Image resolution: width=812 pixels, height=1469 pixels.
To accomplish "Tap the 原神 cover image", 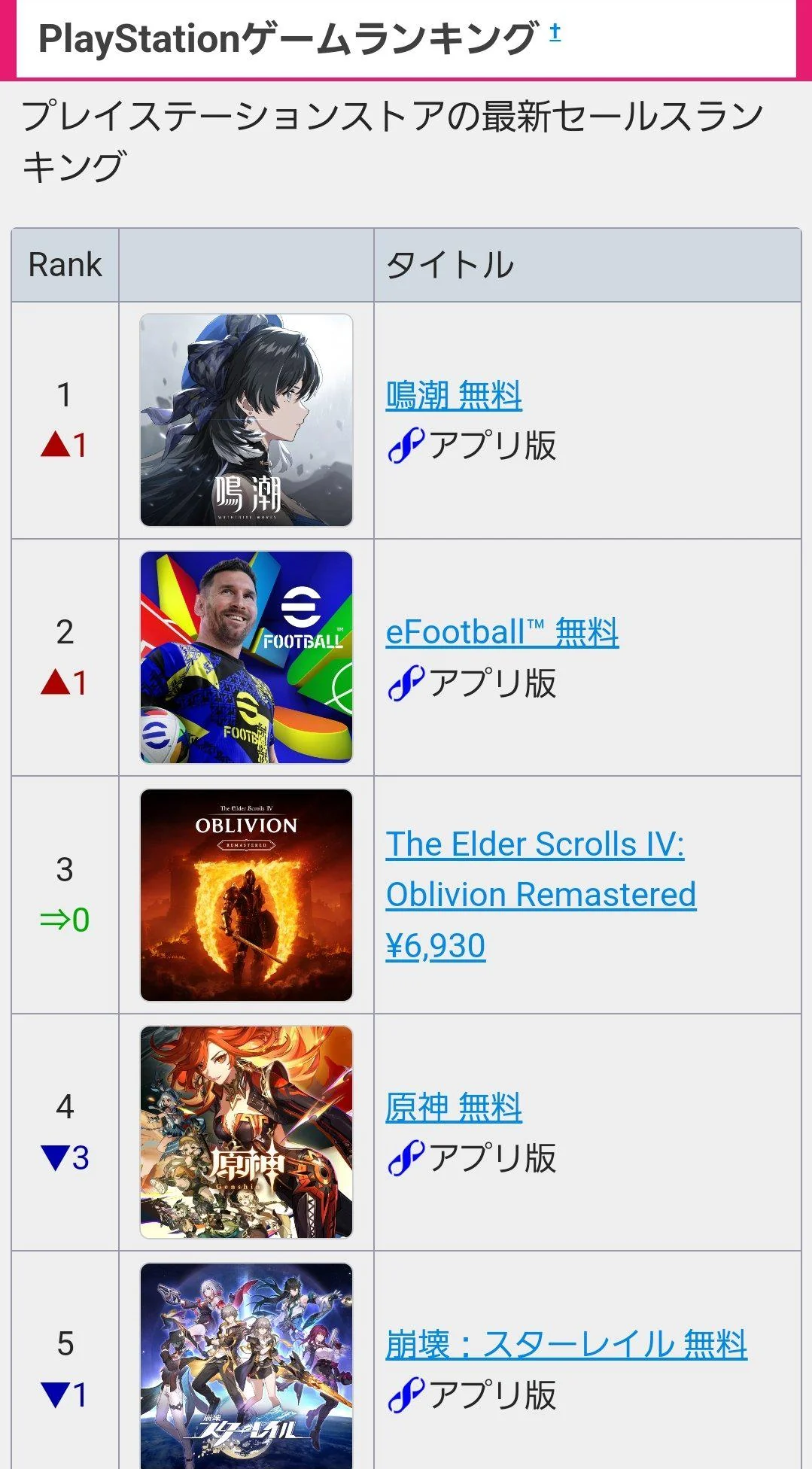I will click(246, 1132).
